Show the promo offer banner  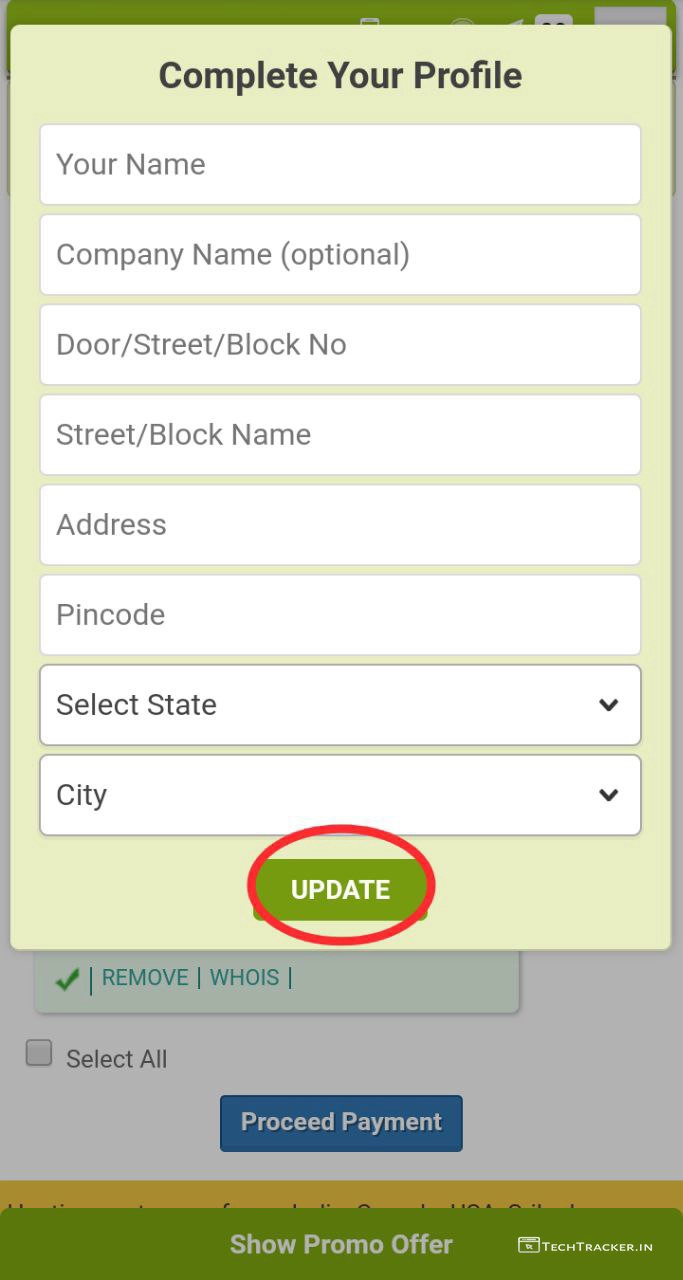[341, 1244]
